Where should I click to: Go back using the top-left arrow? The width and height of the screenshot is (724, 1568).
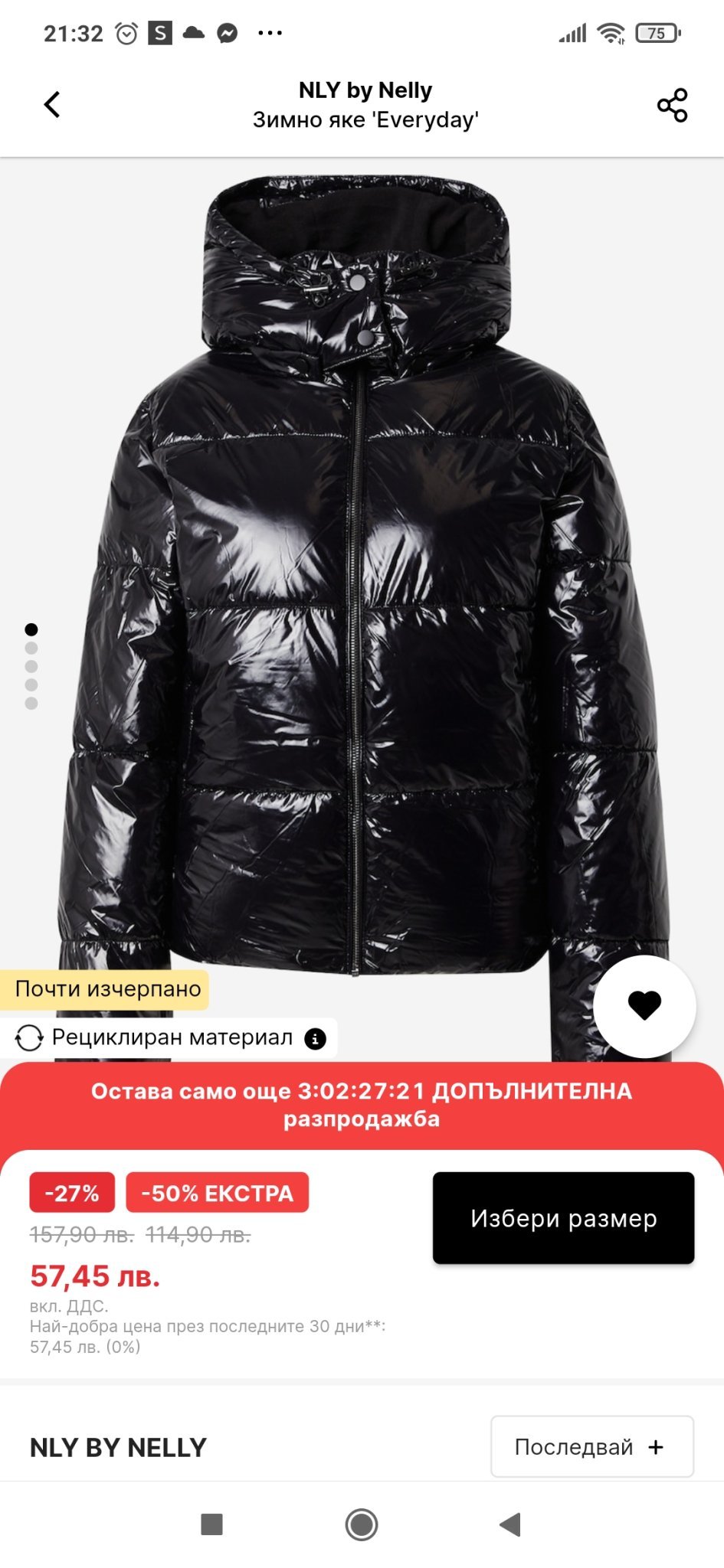(52, 105)
